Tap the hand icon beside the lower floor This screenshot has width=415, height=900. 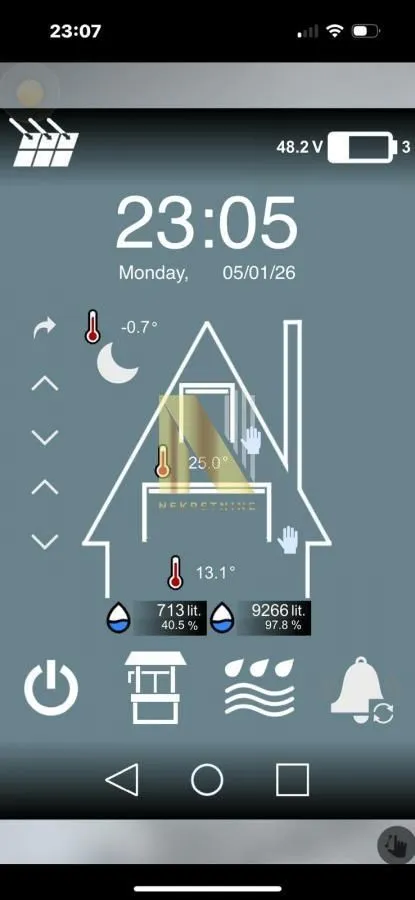tap(288, 540)
